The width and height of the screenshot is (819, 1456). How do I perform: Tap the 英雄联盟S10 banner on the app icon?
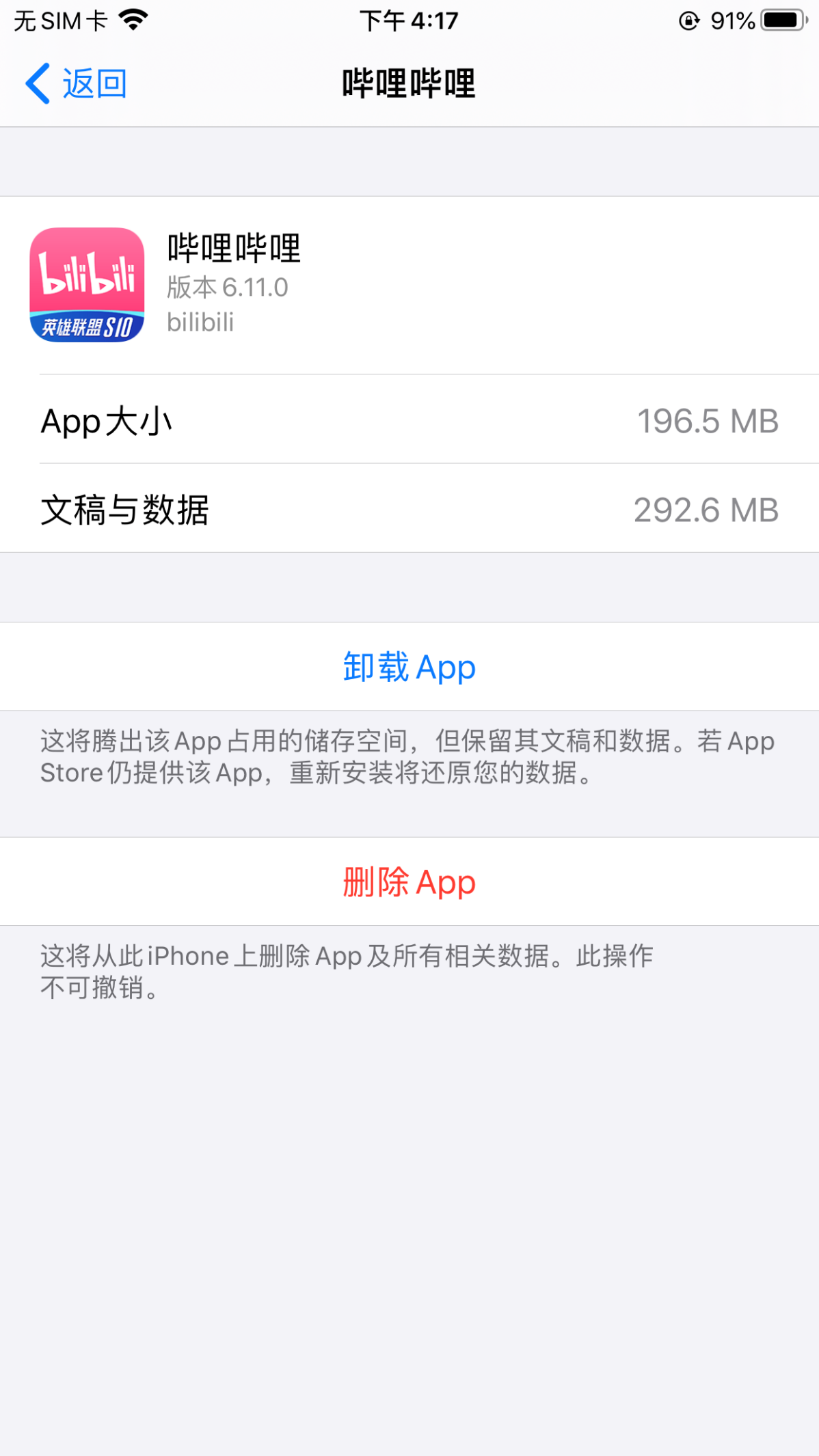point(88,326)
